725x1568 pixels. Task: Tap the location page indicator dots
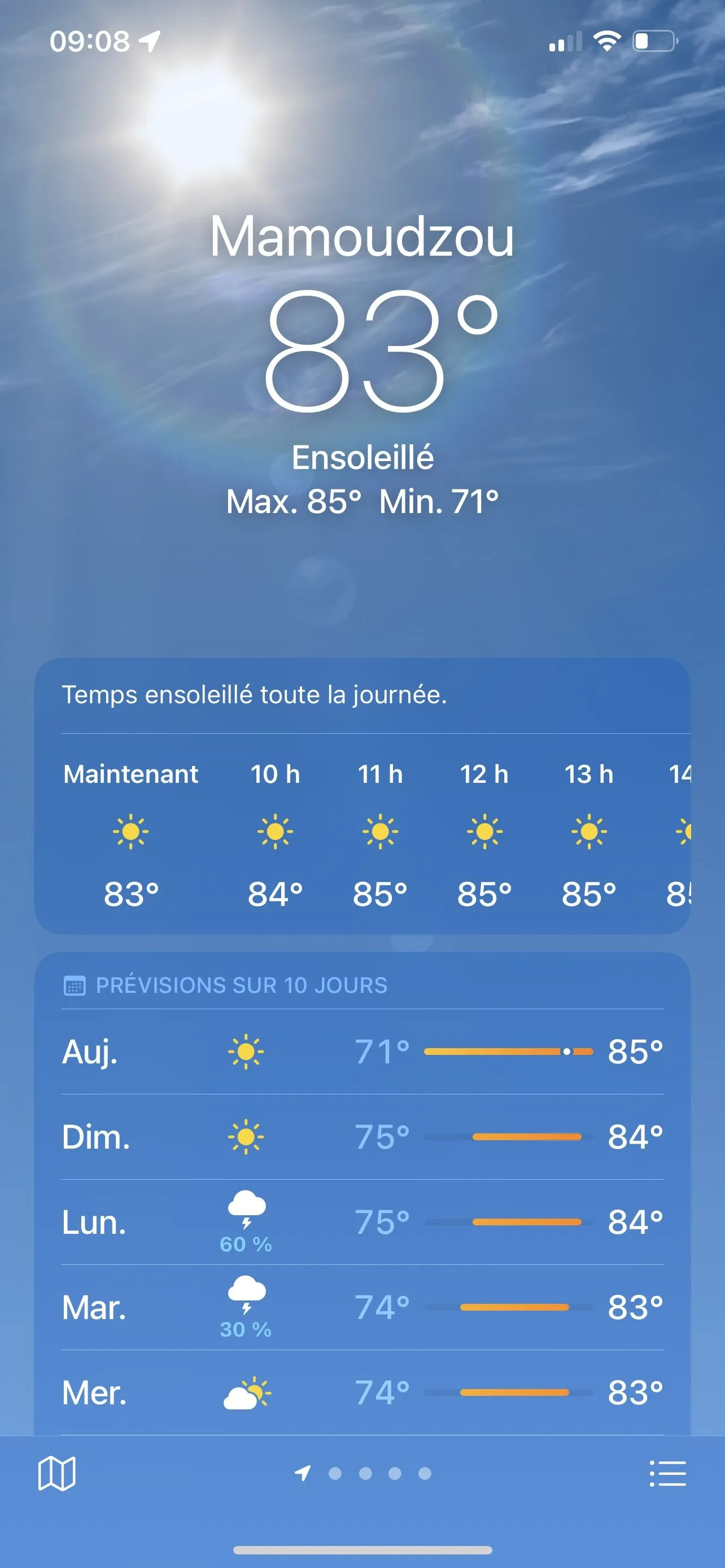tap(364, 1474)
